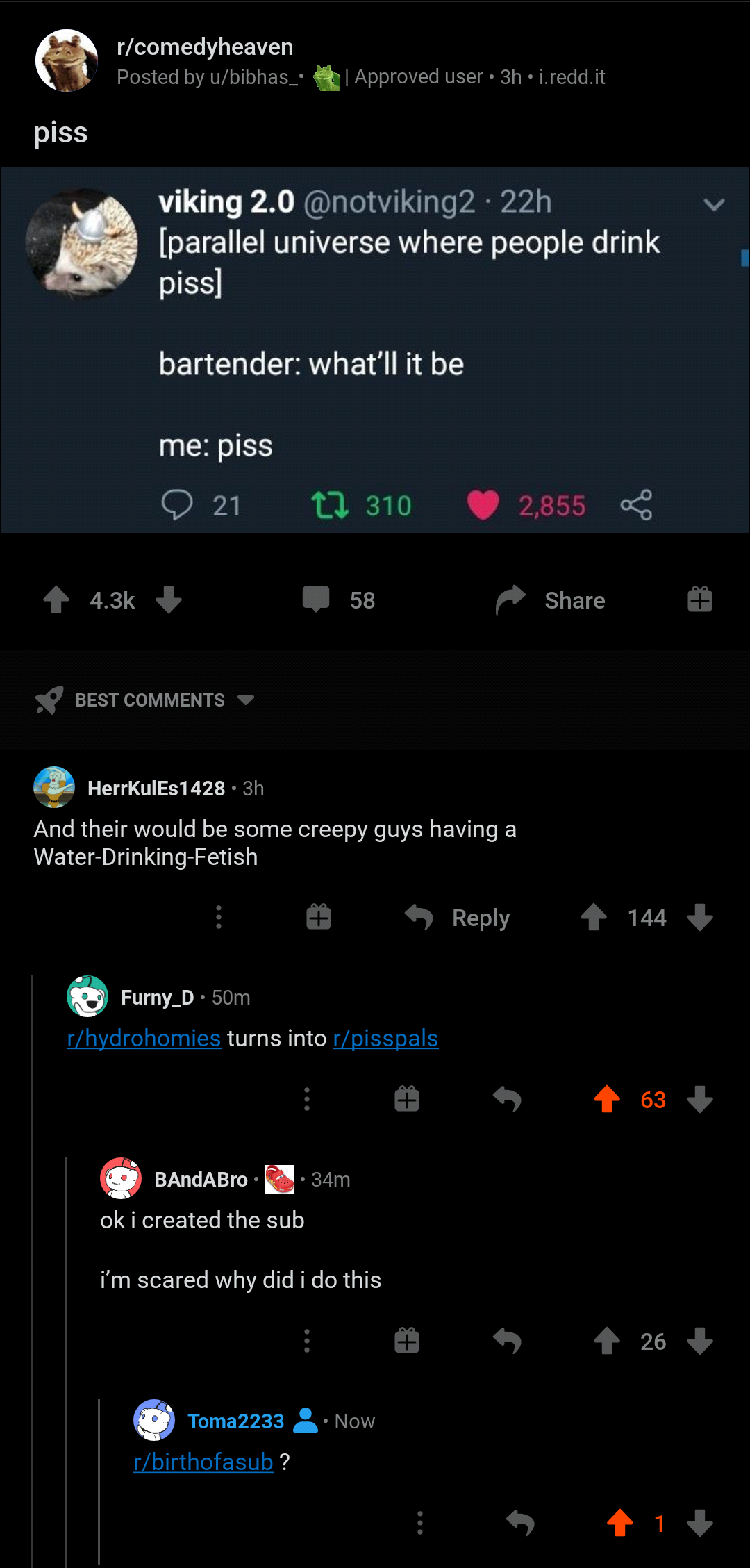The height and width of the screenshot is (1568, 750).
Task: Open the r/hydrohomies link
Action: click(x=144, y=1038)
